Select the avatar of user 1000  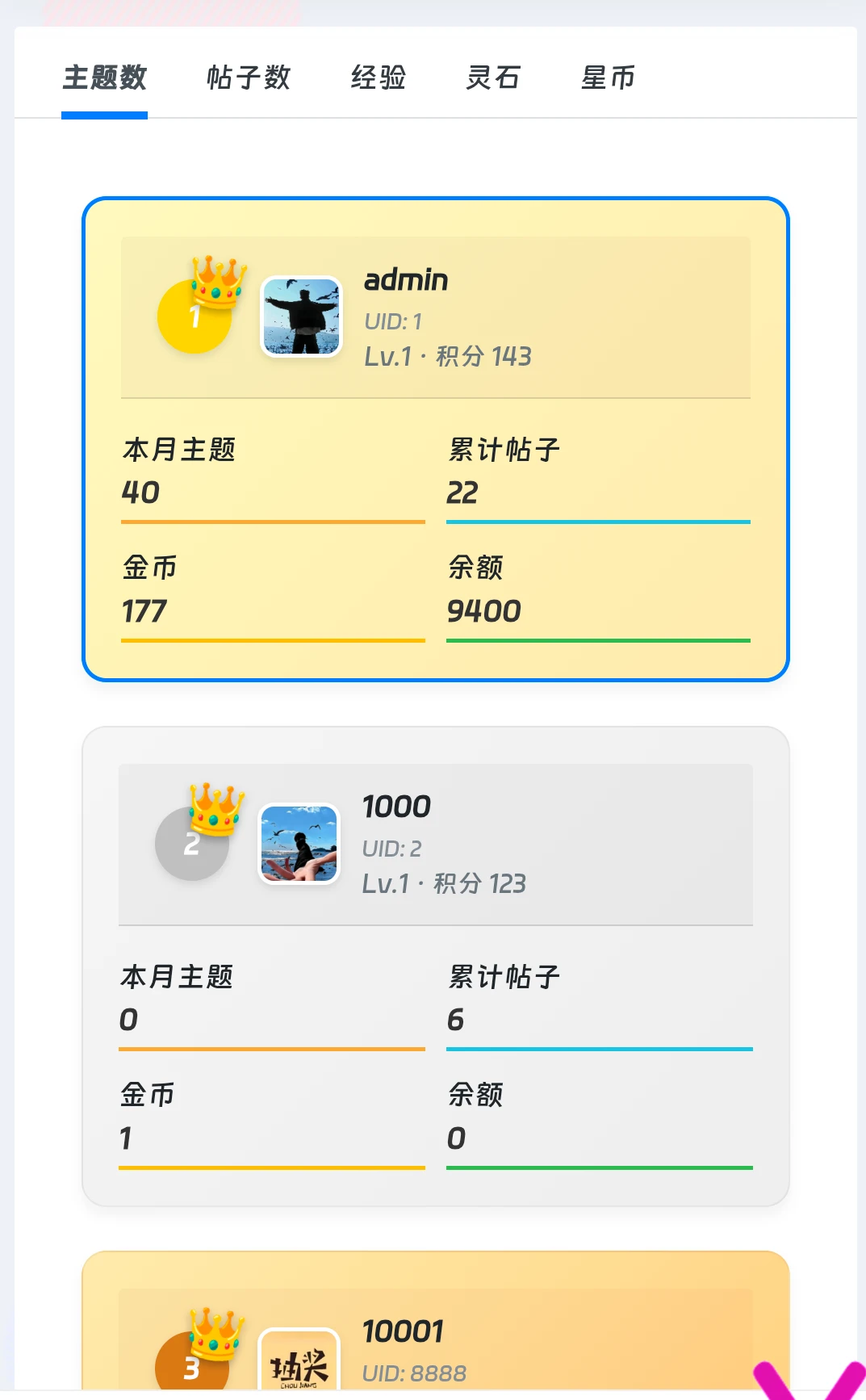point(299,844)
